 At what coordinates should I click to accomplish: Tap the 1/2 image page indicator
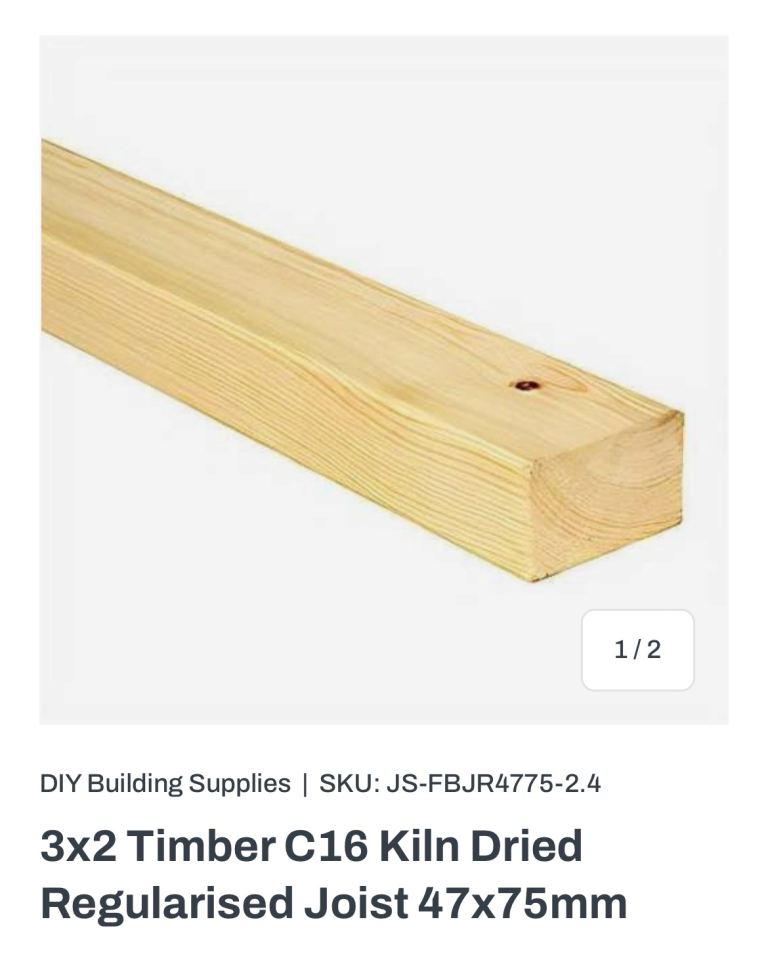pyautogui.click(x=637, y=650)
